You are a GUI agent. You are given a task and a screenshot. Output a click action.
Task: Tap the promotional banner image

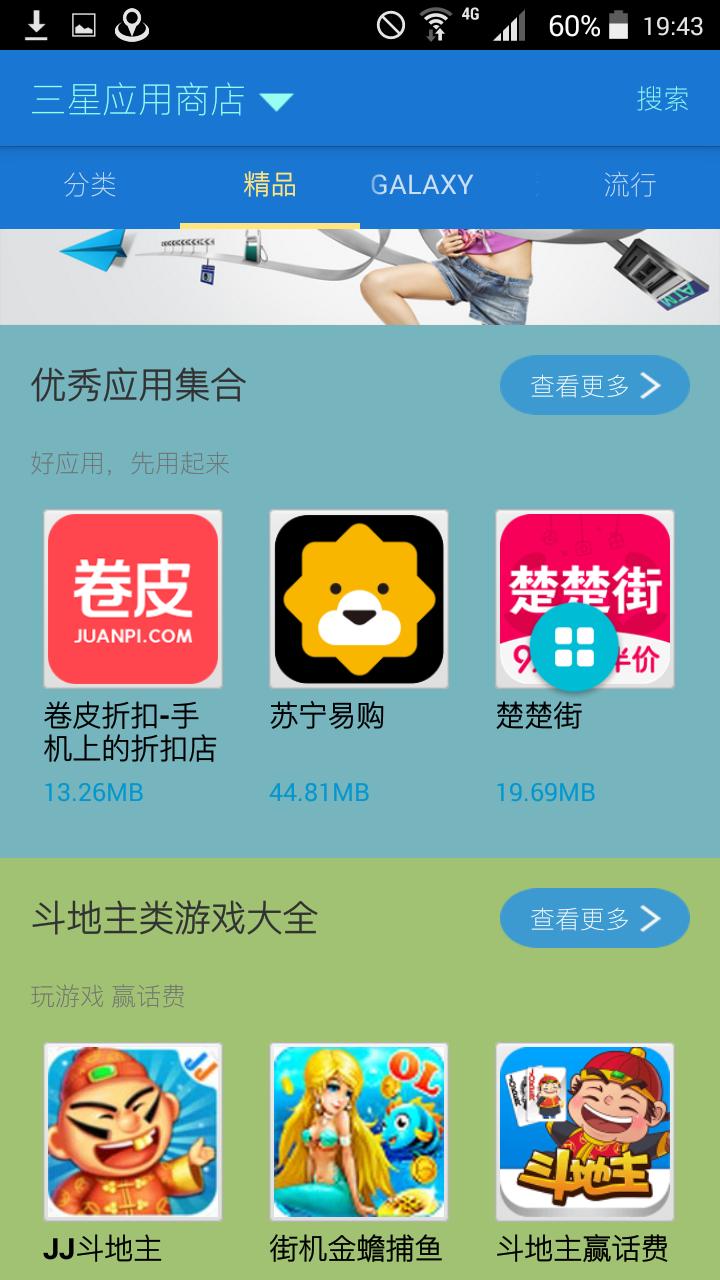[x=360, y=275]
